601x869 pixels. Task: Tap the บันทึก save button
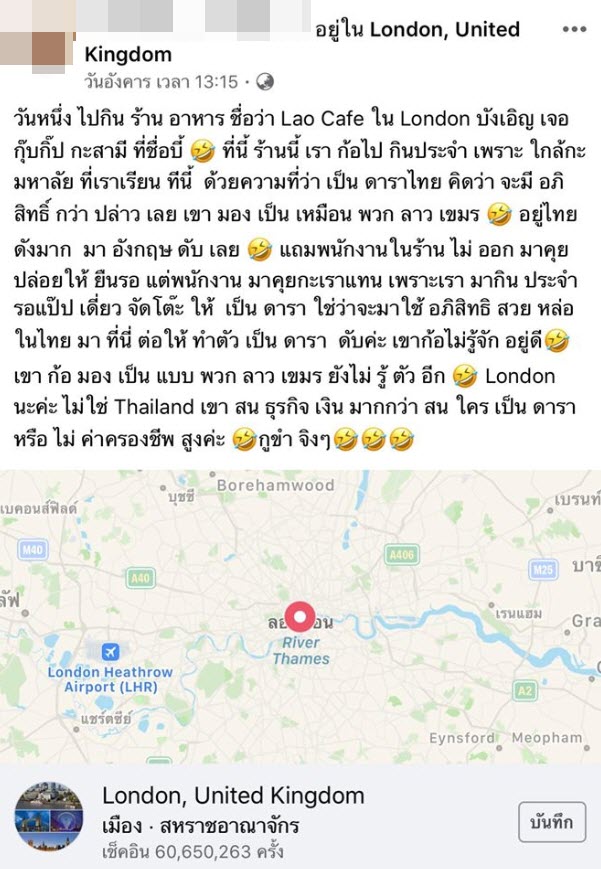click(550, 822)
